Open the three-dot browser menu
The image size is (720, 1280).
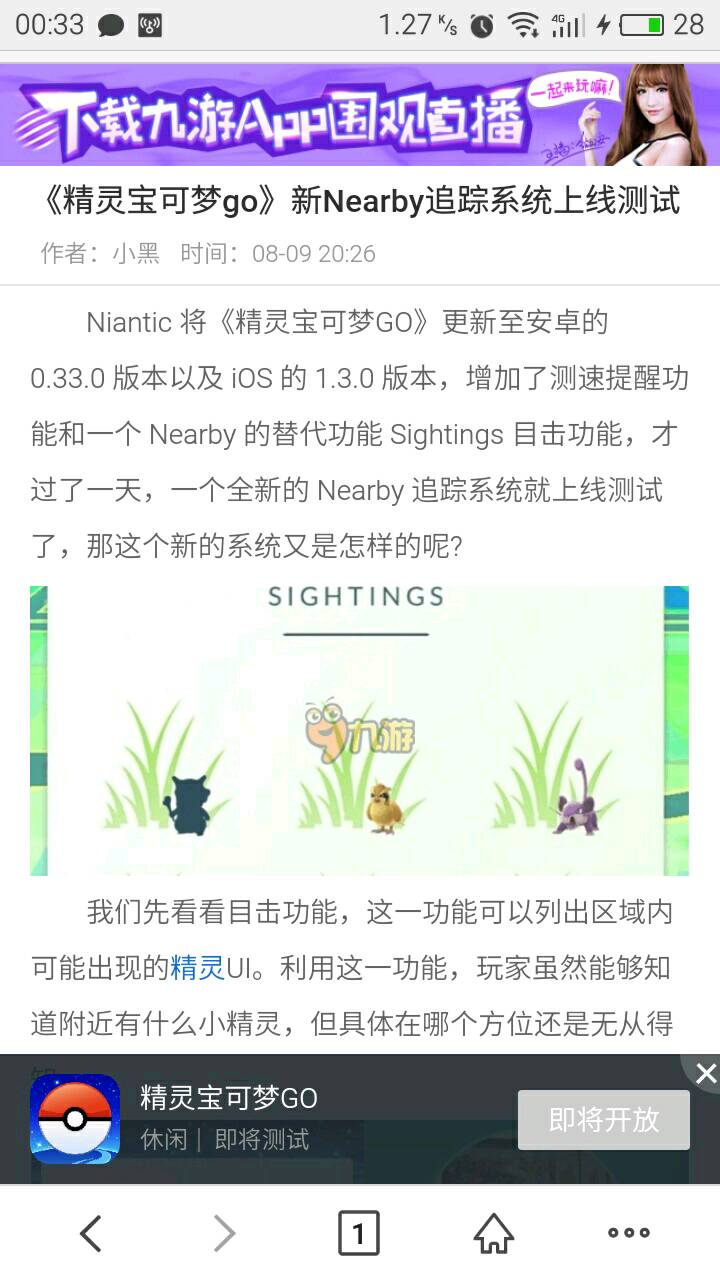pos(629,1233)
